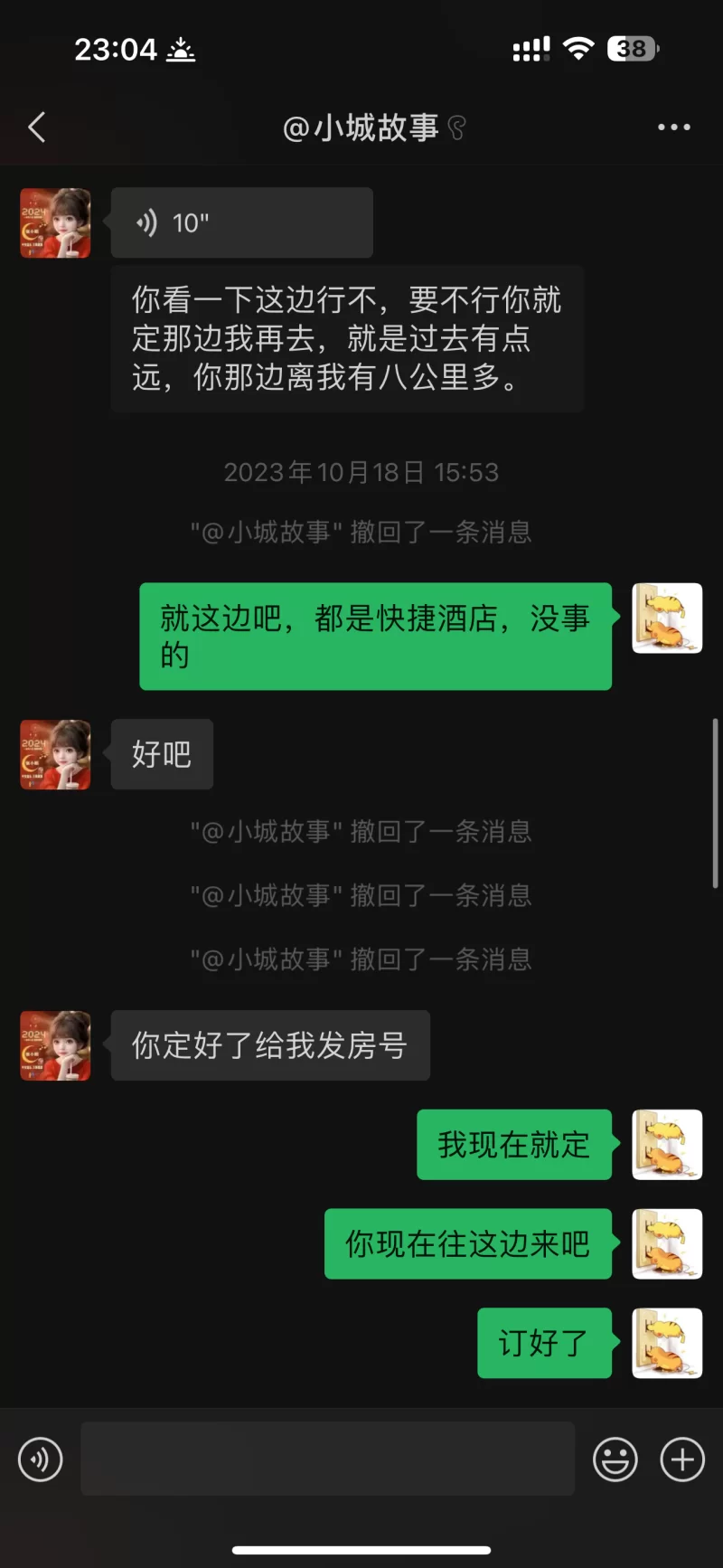Image resolution: width=723 pixels, height=1568 pixels.
Task: Open contact's avatar next to 好吧
Action: tap(55, 754)
